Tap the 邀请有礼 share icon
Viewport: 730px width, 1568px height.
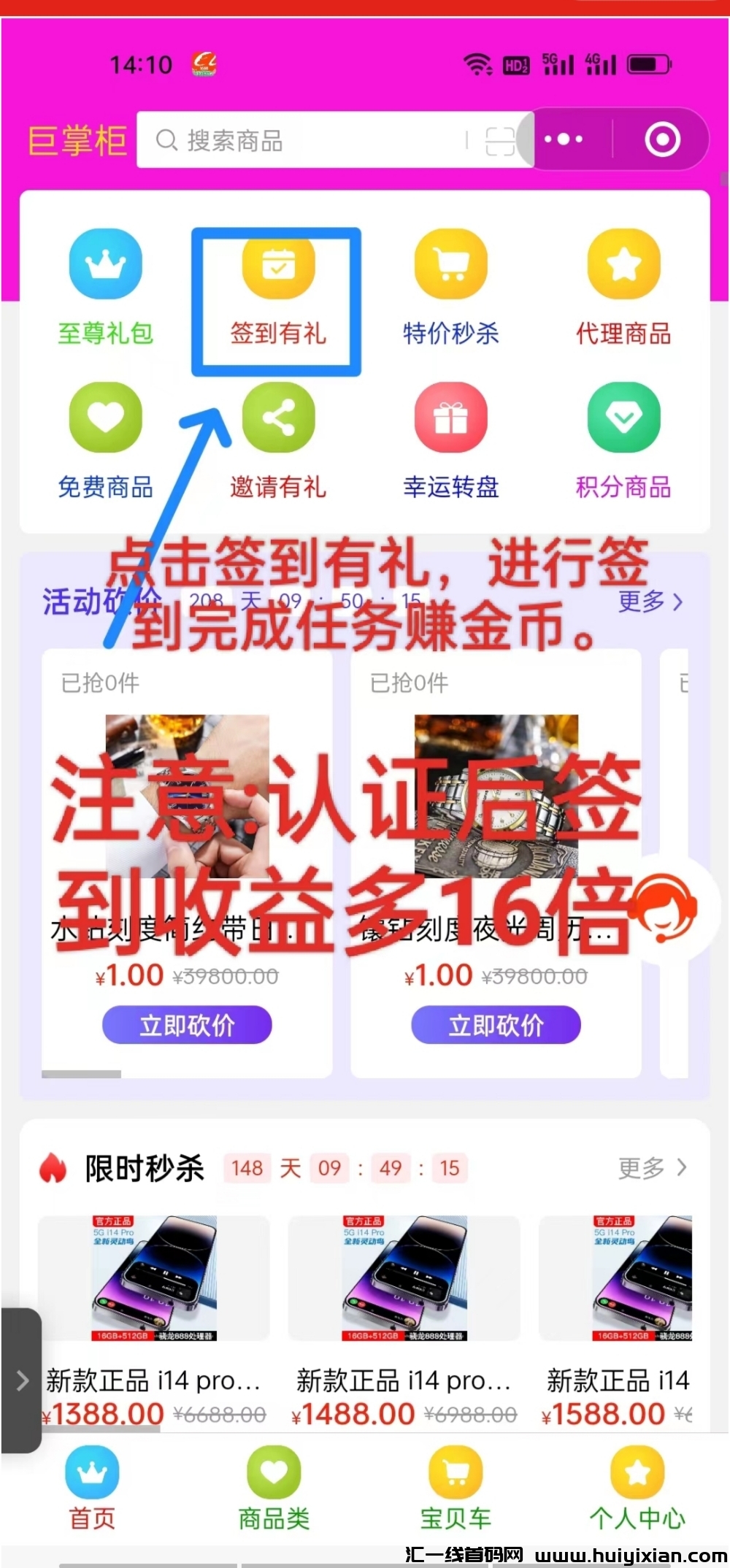click(x=277, y=418)
